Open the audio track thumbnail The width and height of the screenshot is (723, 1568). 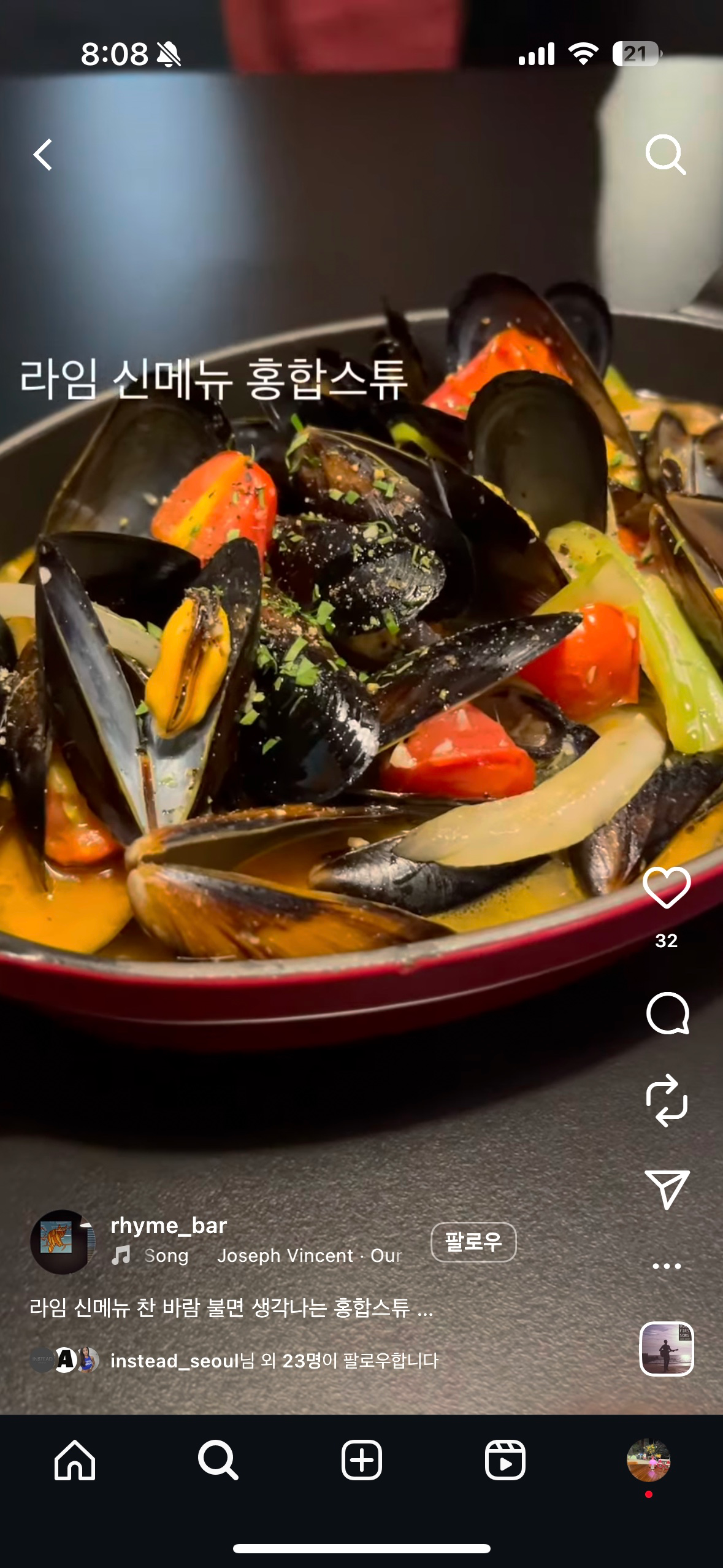(x=667, y=1349)
